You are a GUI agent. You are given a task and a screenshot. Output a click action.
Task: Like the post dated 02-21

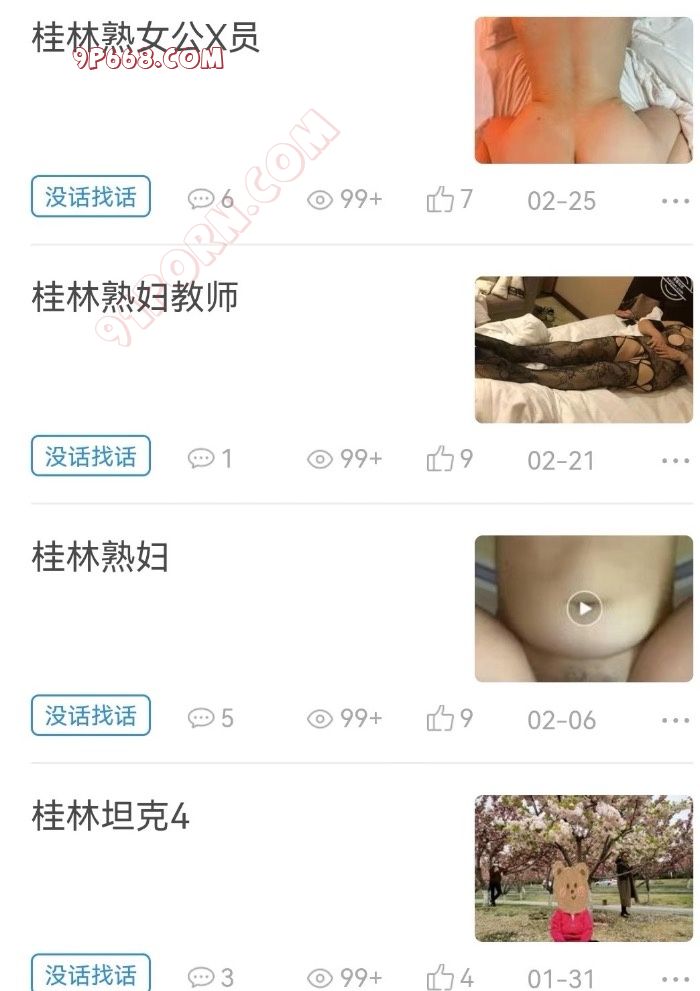tap(440, 459)
